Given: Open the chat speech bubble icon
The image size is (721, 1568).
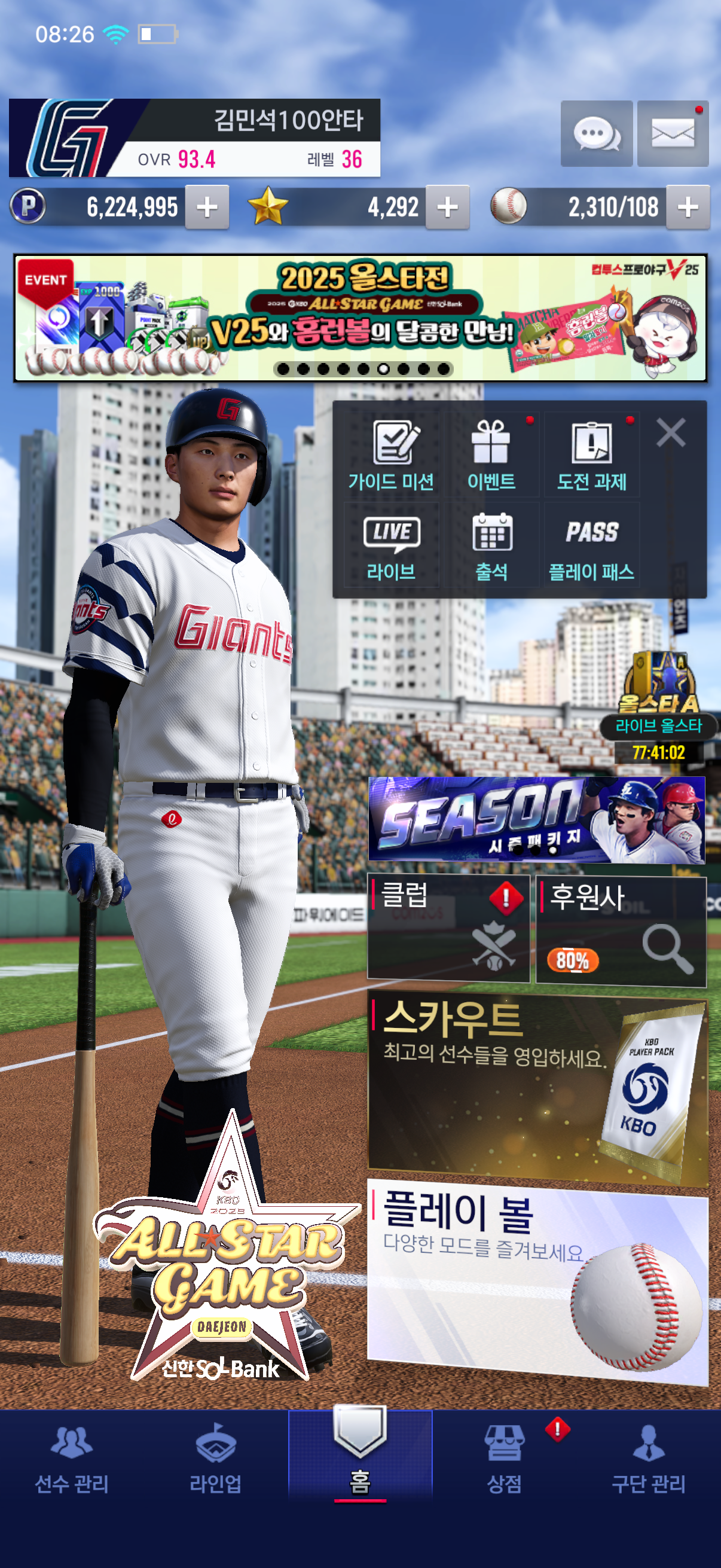Looking at the screenshot, I should click(595, 133).
